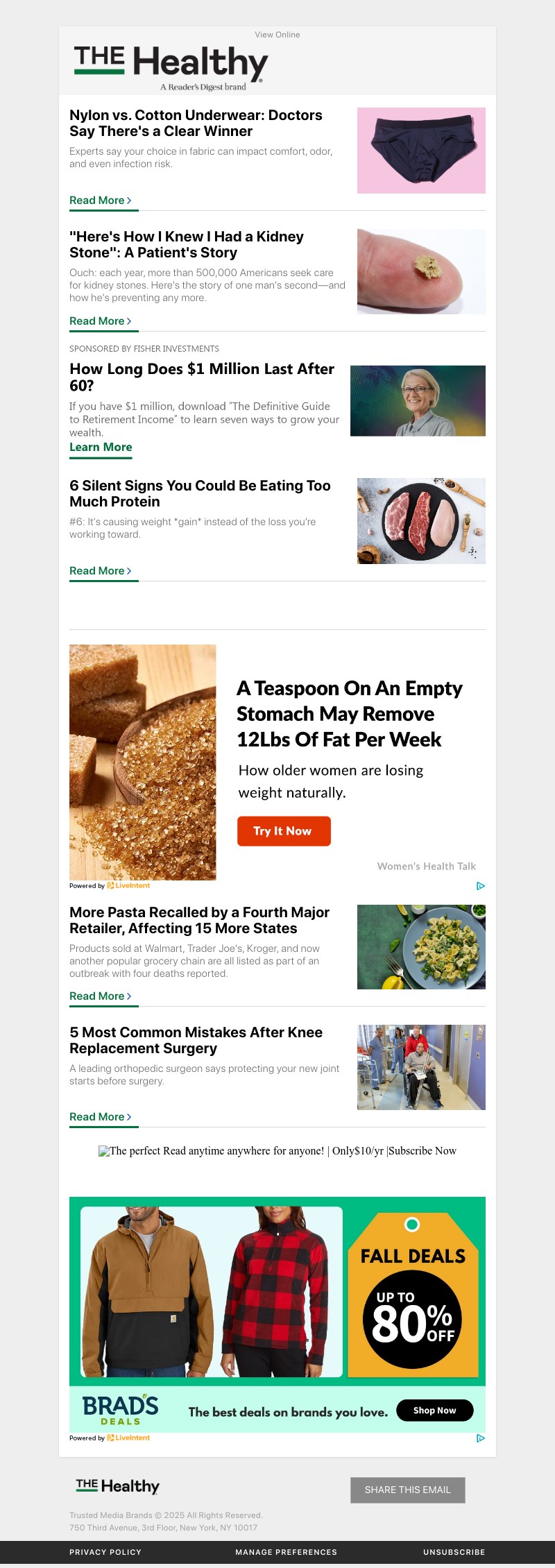Viewport: 555px width, 1568px height.
Task: Read more about nylon vs. cotton underwear
Action: click(x=100, y=201)
